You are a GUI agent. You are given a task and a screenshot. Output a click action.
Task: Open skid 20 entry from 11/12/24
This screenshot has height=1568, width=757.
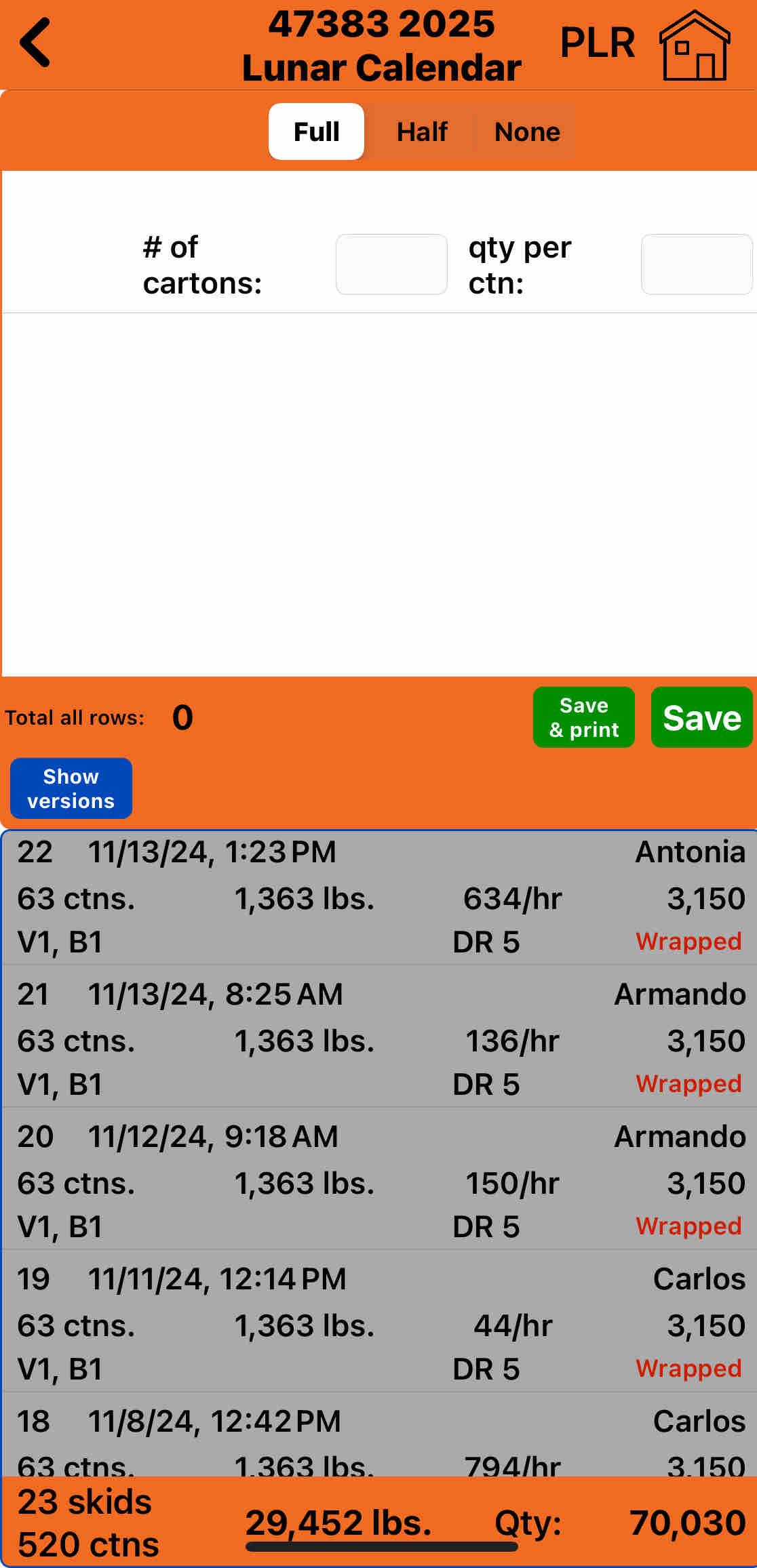coord(380,1182)
